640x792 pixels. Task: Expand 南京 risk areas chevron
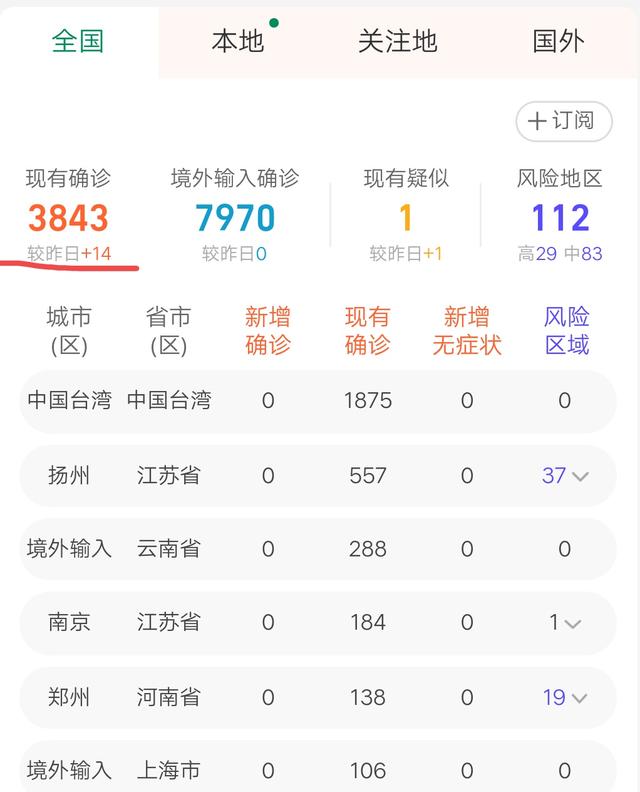[x=573, y=624]
